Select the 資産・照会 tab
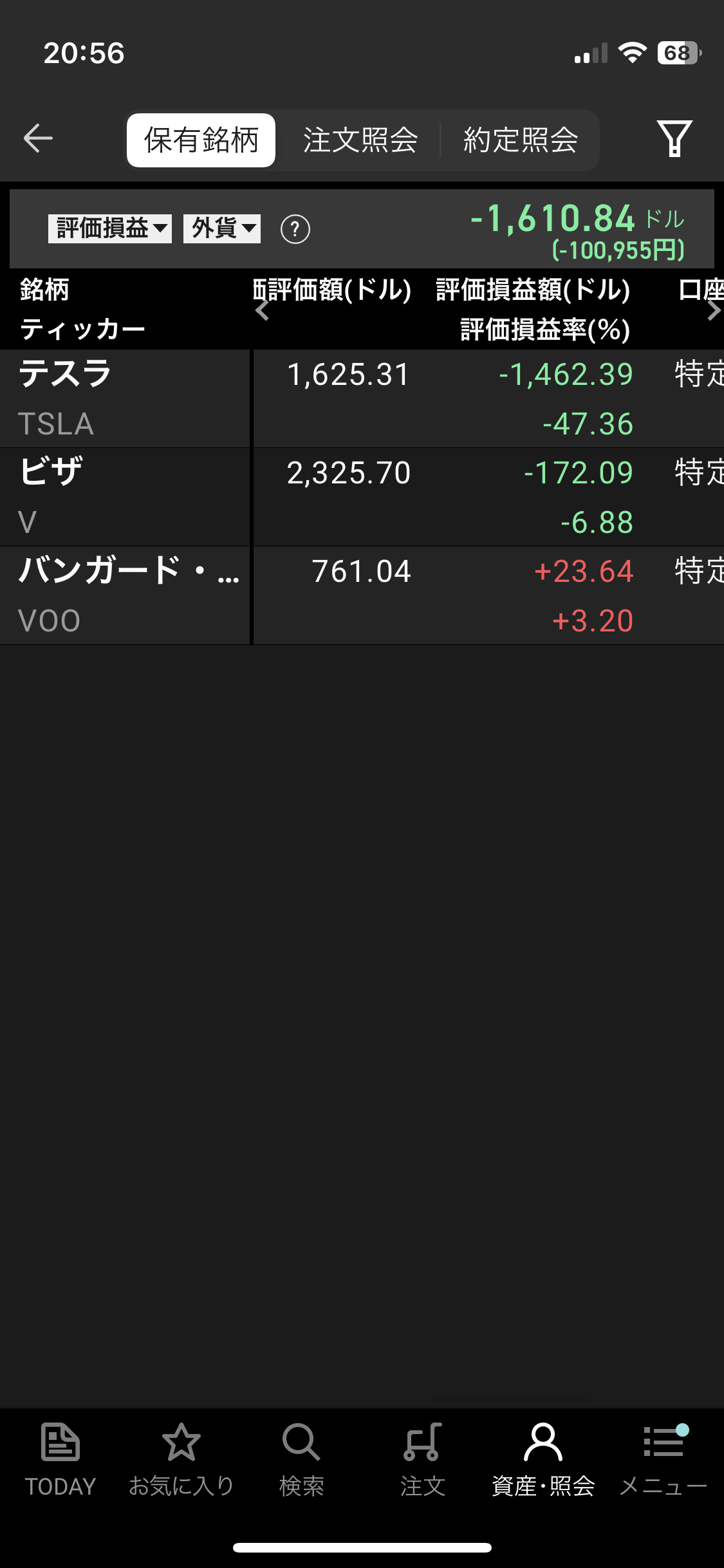 [543, 1460]
